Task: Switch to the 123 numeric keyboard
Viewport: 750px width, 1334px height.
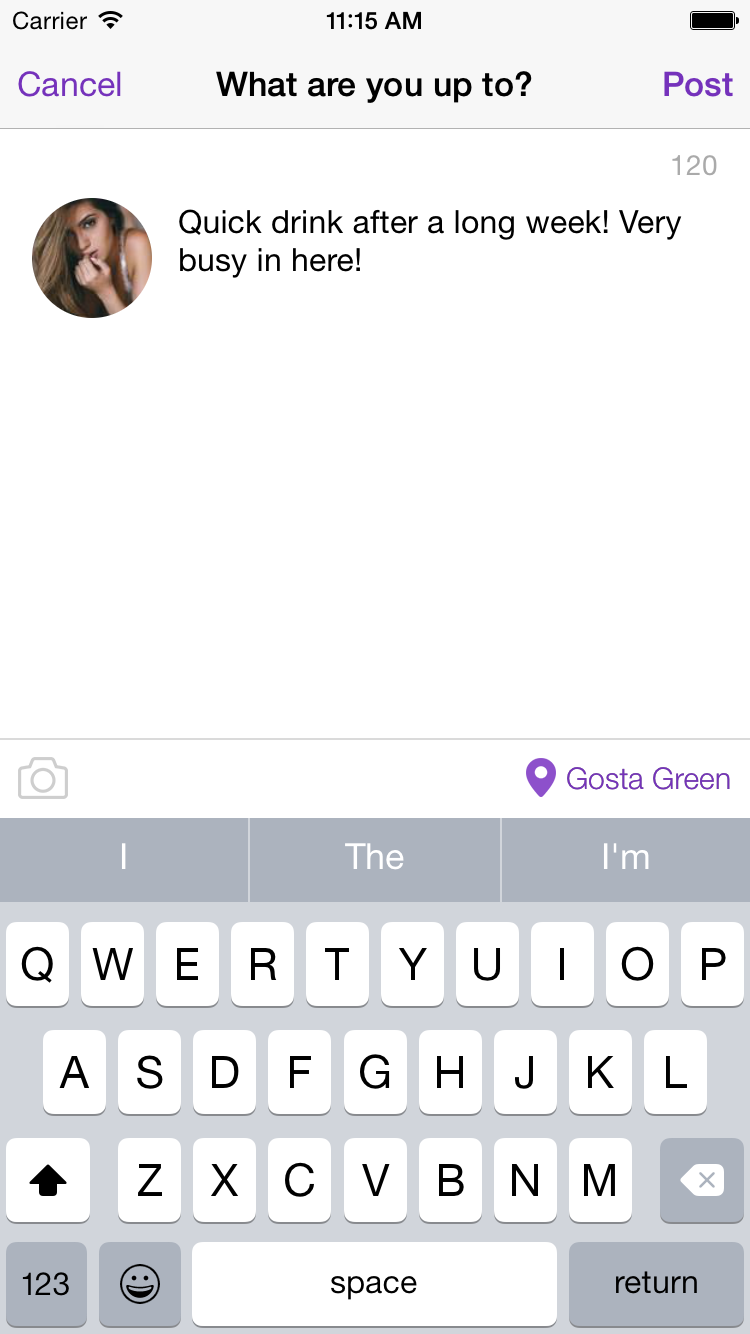Action: tap(46, 1284)
